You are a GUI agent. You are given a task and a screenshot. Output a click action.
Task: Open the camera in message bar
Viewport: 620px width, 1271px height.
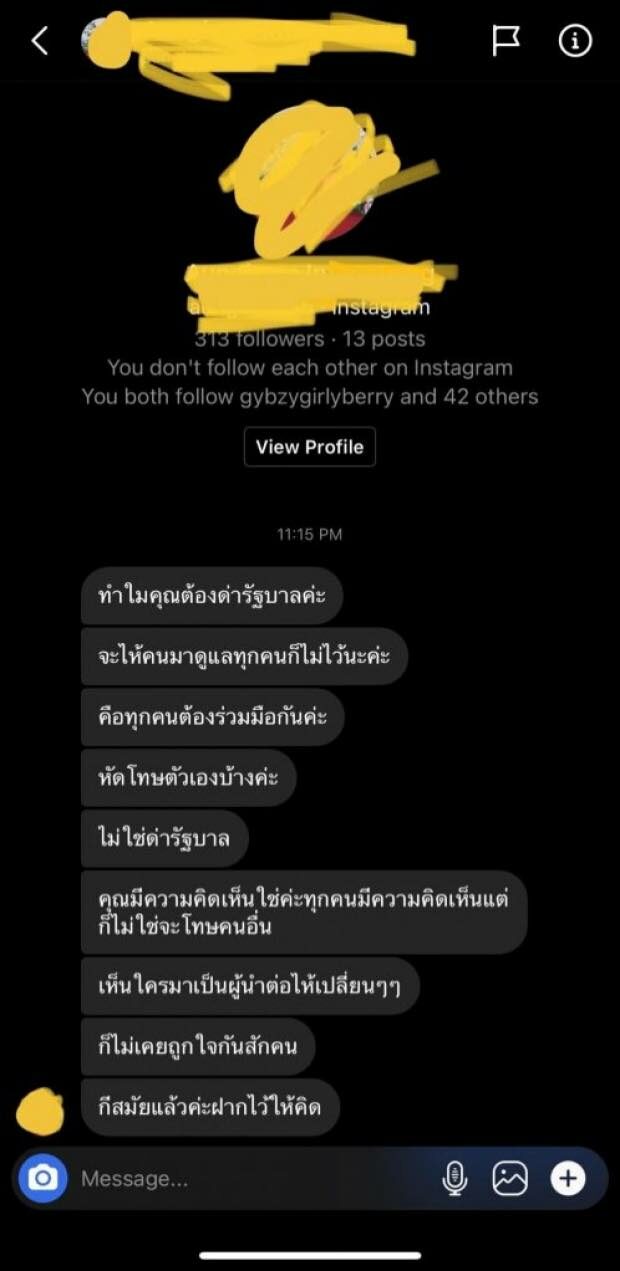point(42,1179)
